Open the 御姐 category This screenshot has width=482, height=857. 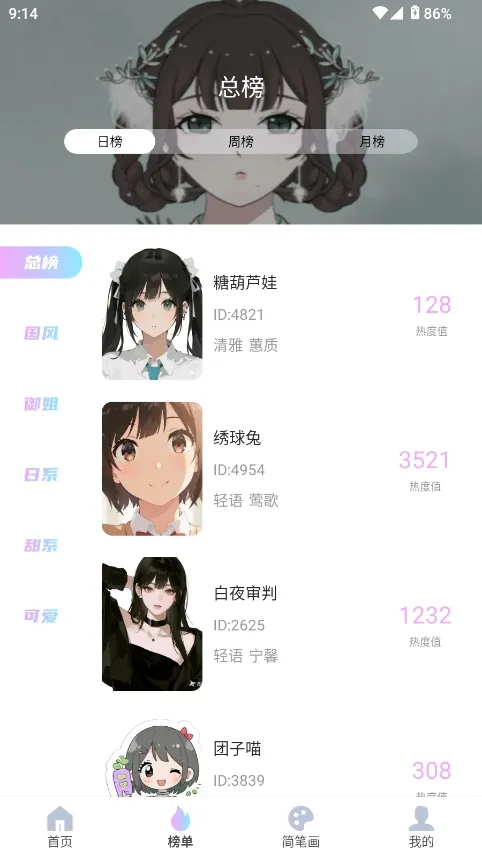(41, 403)
